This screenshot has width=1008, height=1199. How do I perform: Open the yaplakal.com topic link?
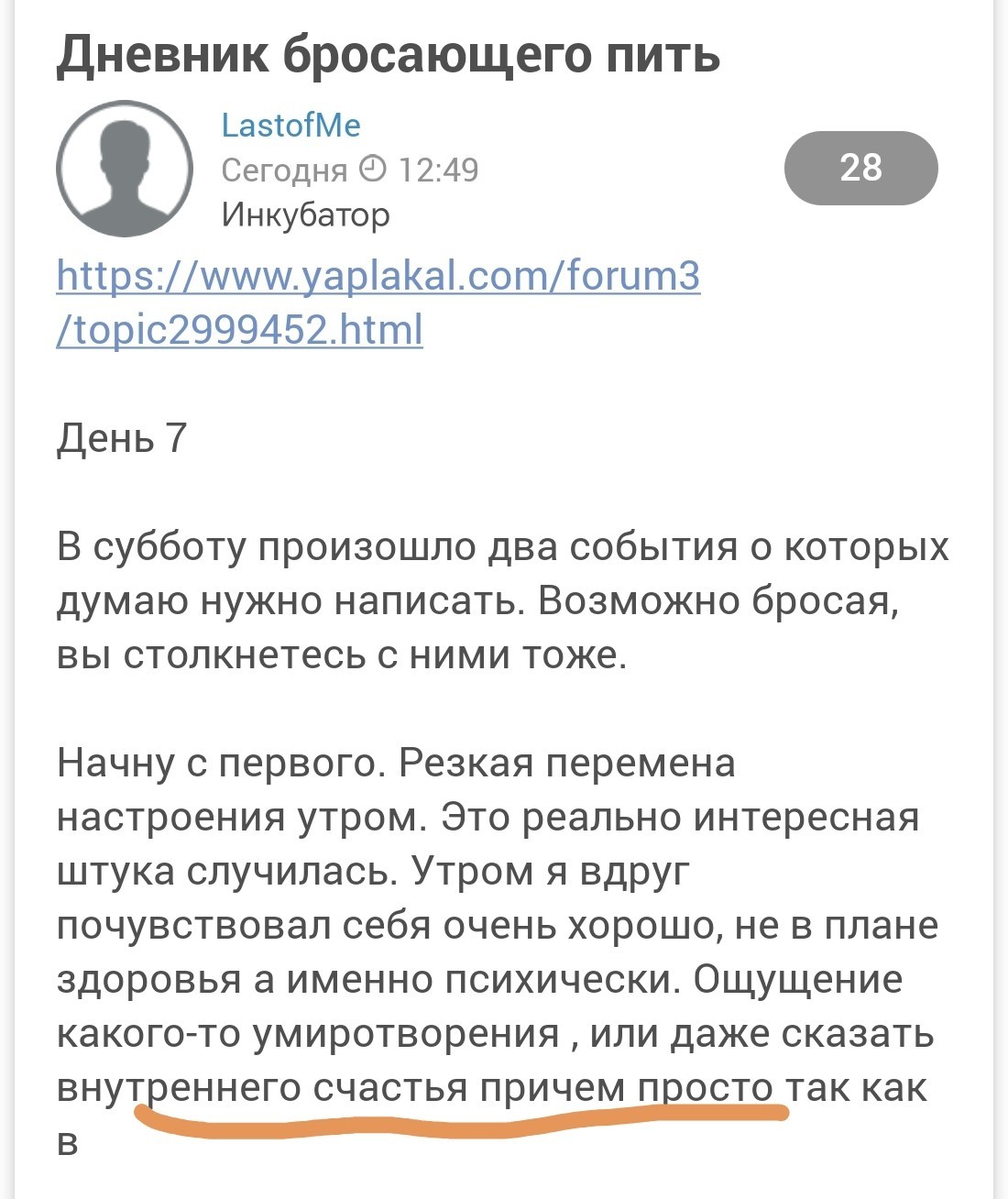378,302
